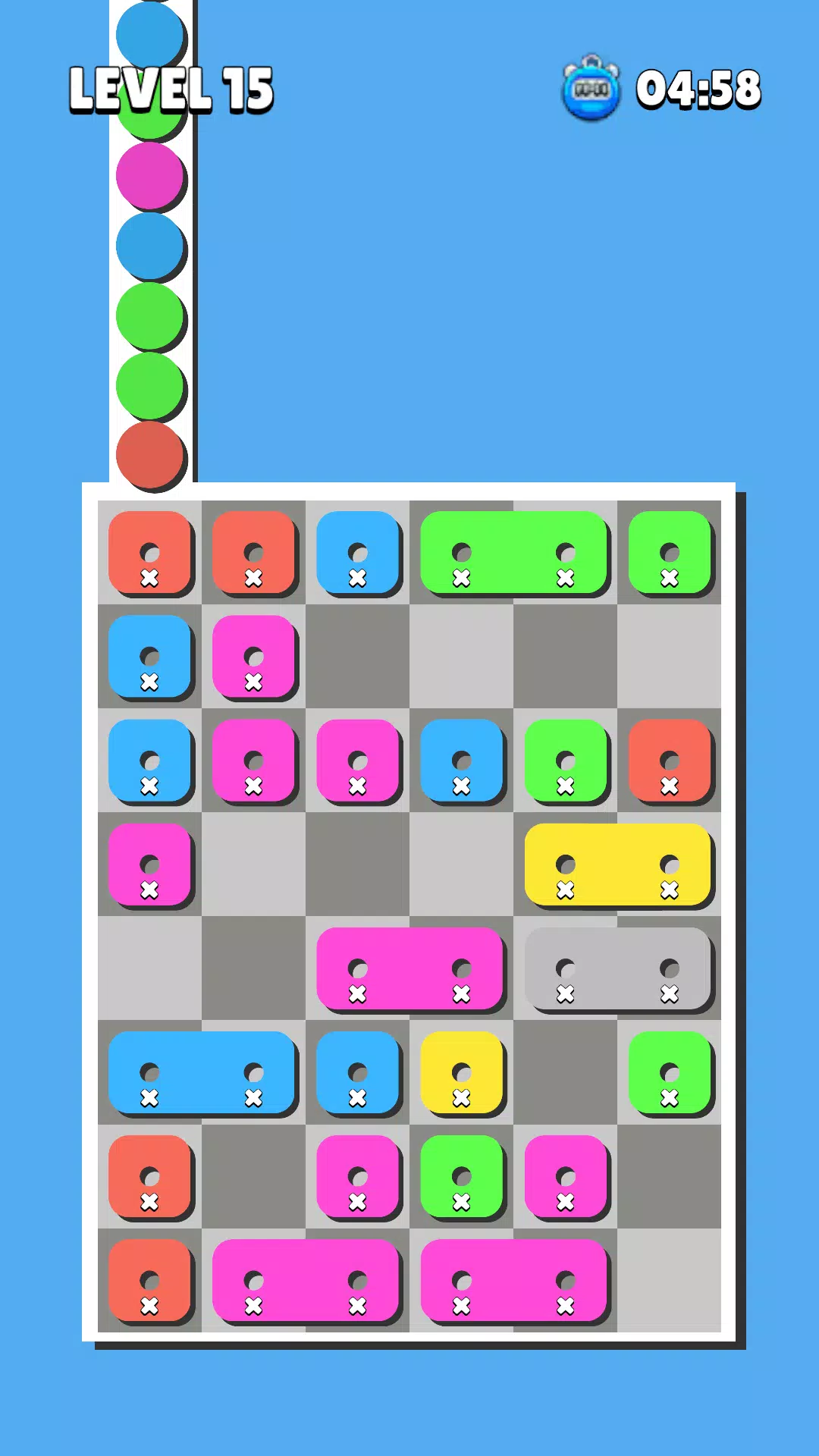Tap the gray double-wide block
The height and width of the screenshot is (1456, 819).
coord(617,968)
